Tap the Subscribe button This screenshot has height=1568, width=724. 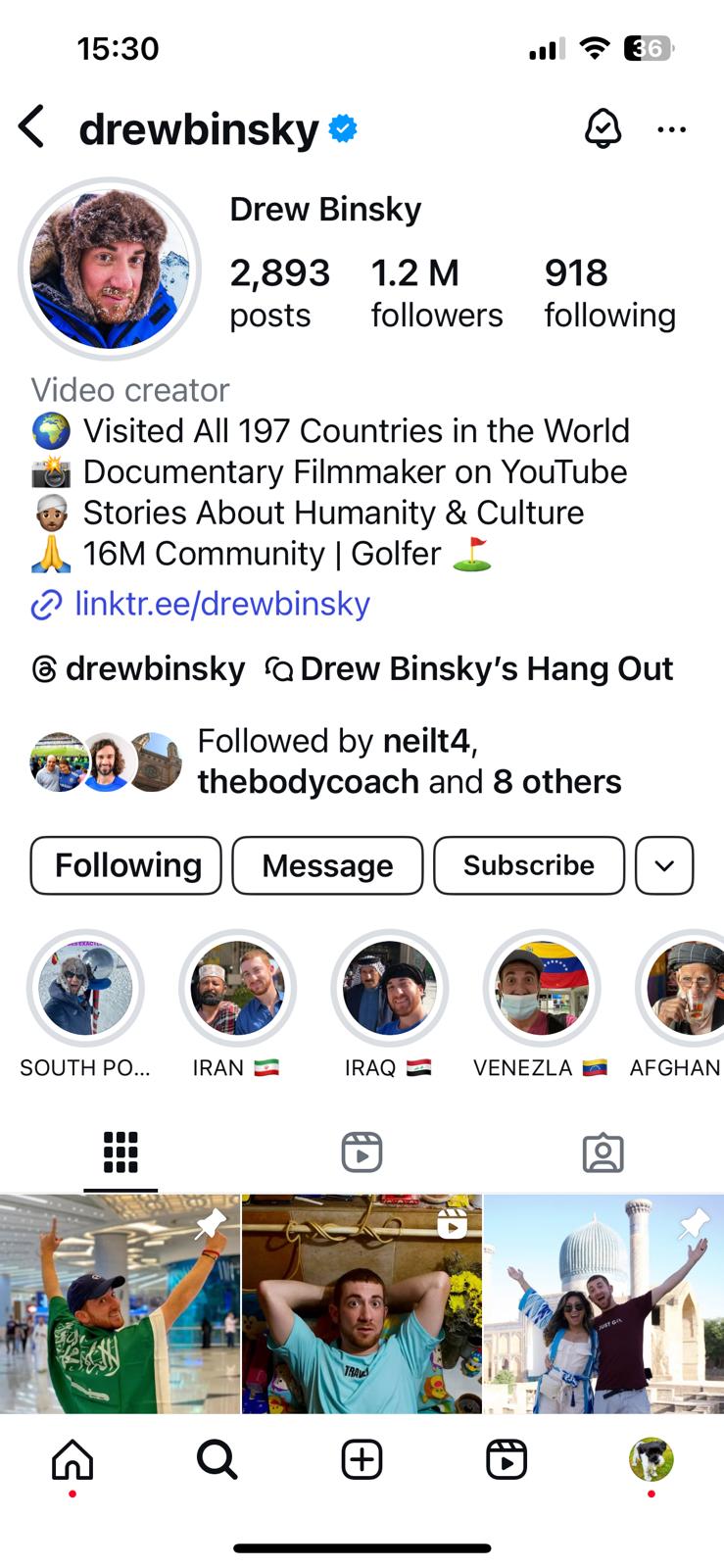click(x=528, y=865)
